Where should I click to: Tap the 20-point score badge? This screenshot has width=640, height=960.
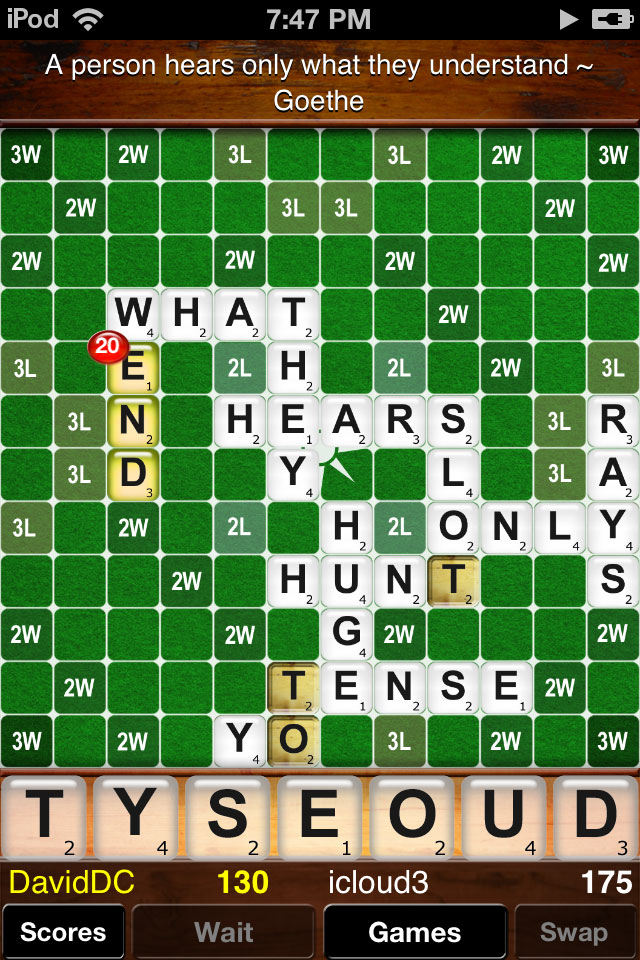pyautogui.click(x=107, y=347)
